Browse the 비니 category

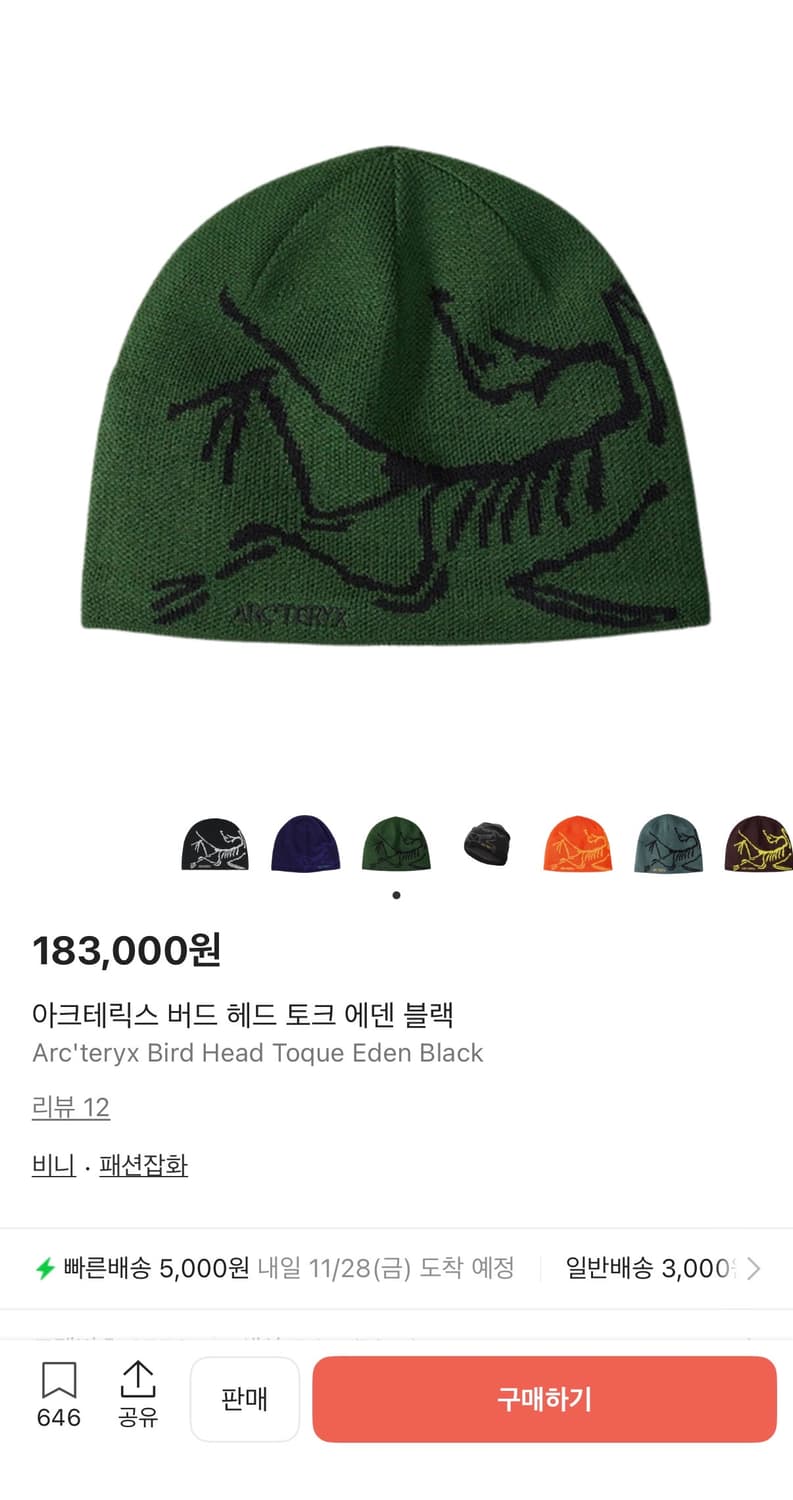pyautogui.click(x=53, y=1164)
